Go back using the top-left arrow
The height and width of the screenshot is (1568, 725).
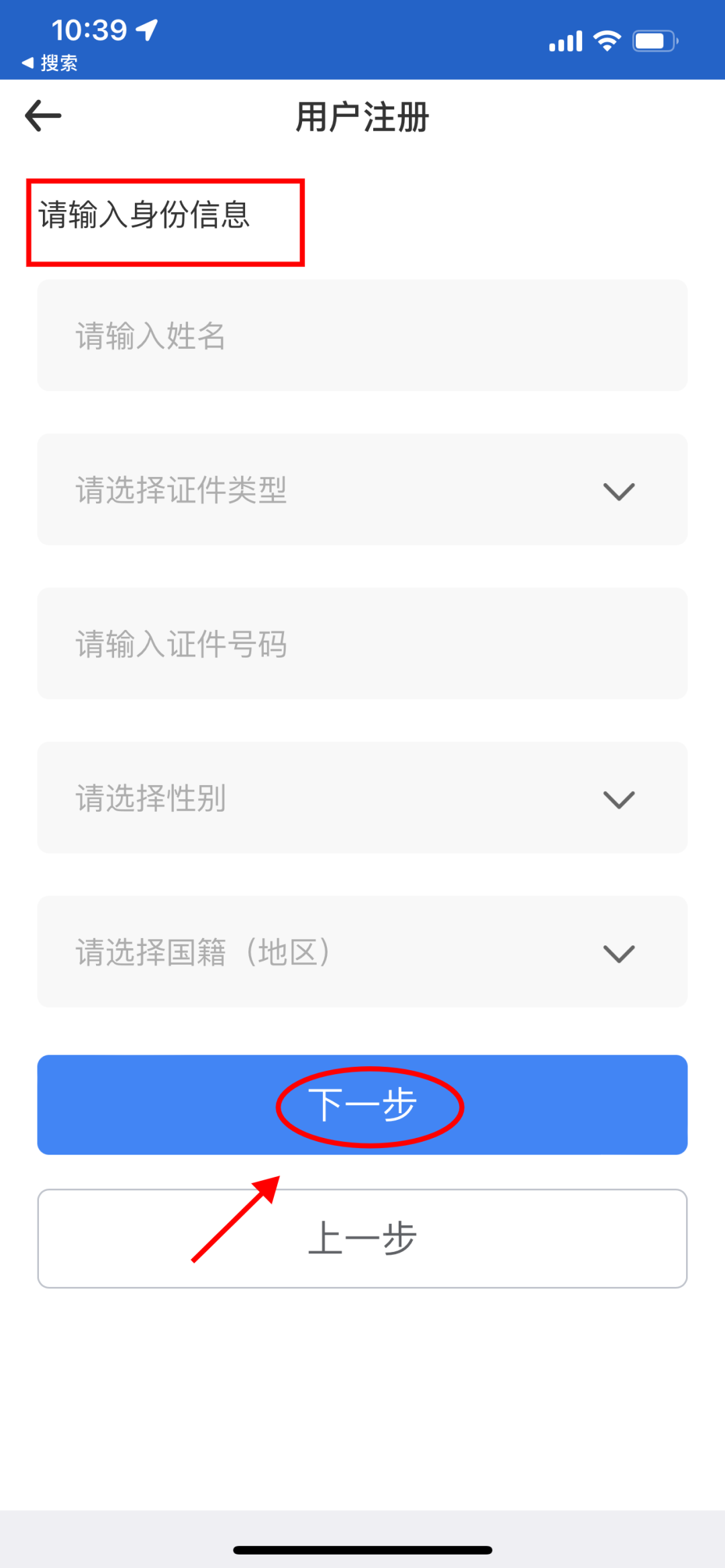pyautogui.click(x=44, y=116)
